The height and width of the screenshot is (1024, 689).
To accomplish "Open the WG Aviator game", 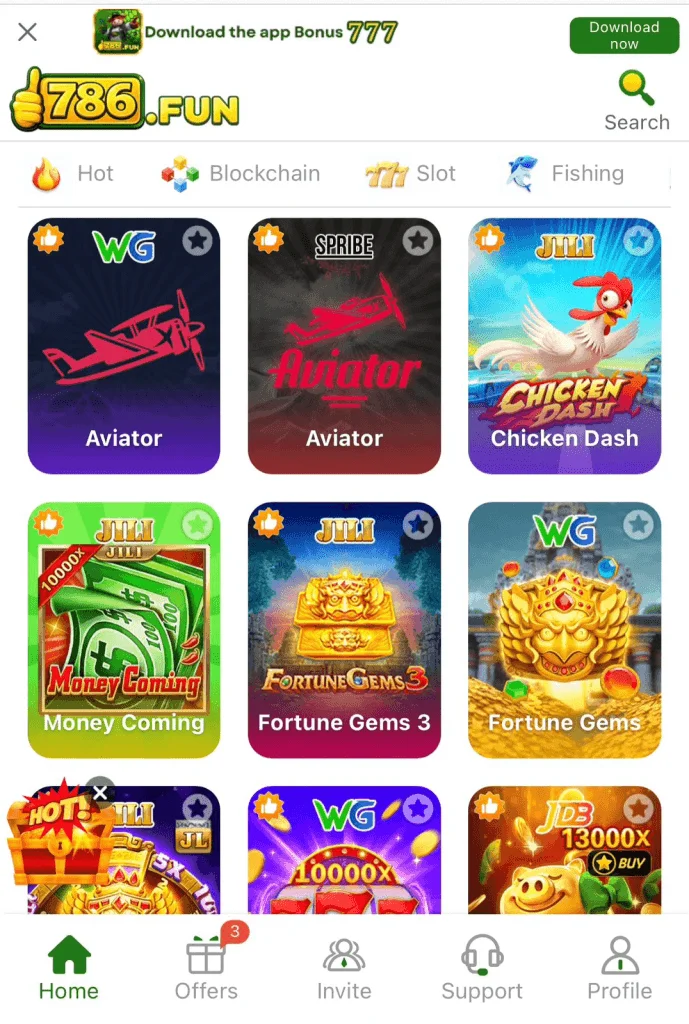I will tap(124, 346).
